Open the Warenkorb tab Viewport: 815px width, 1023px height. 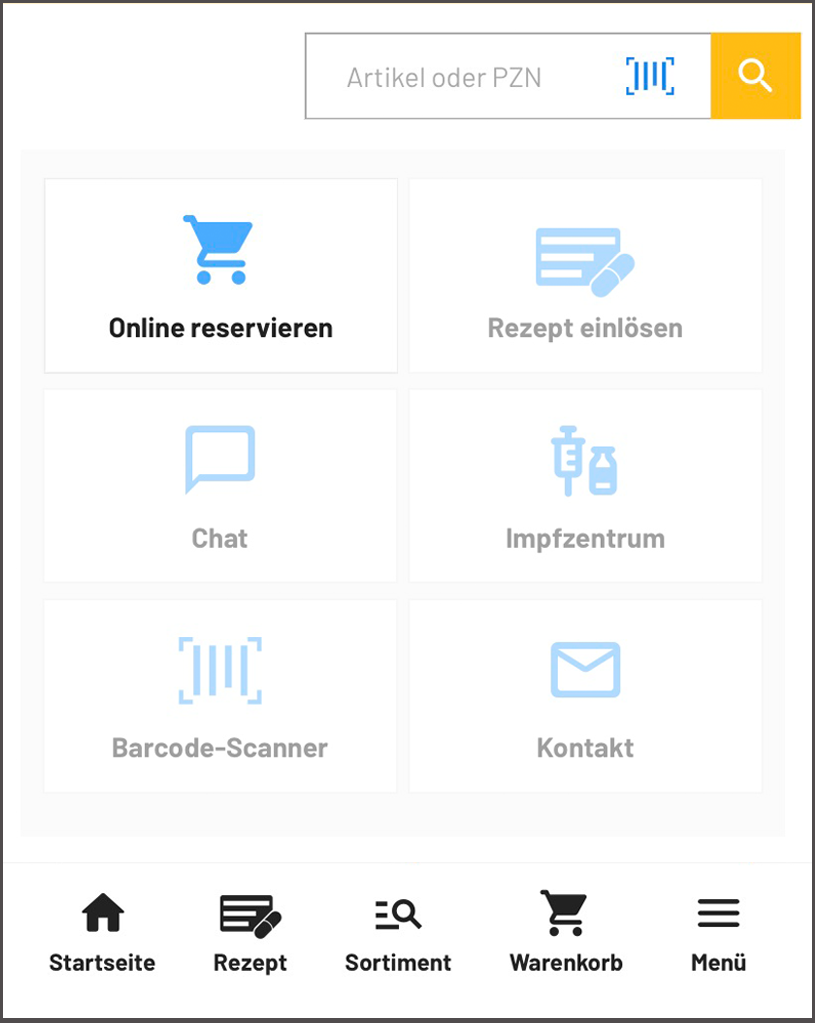point(566,934)
